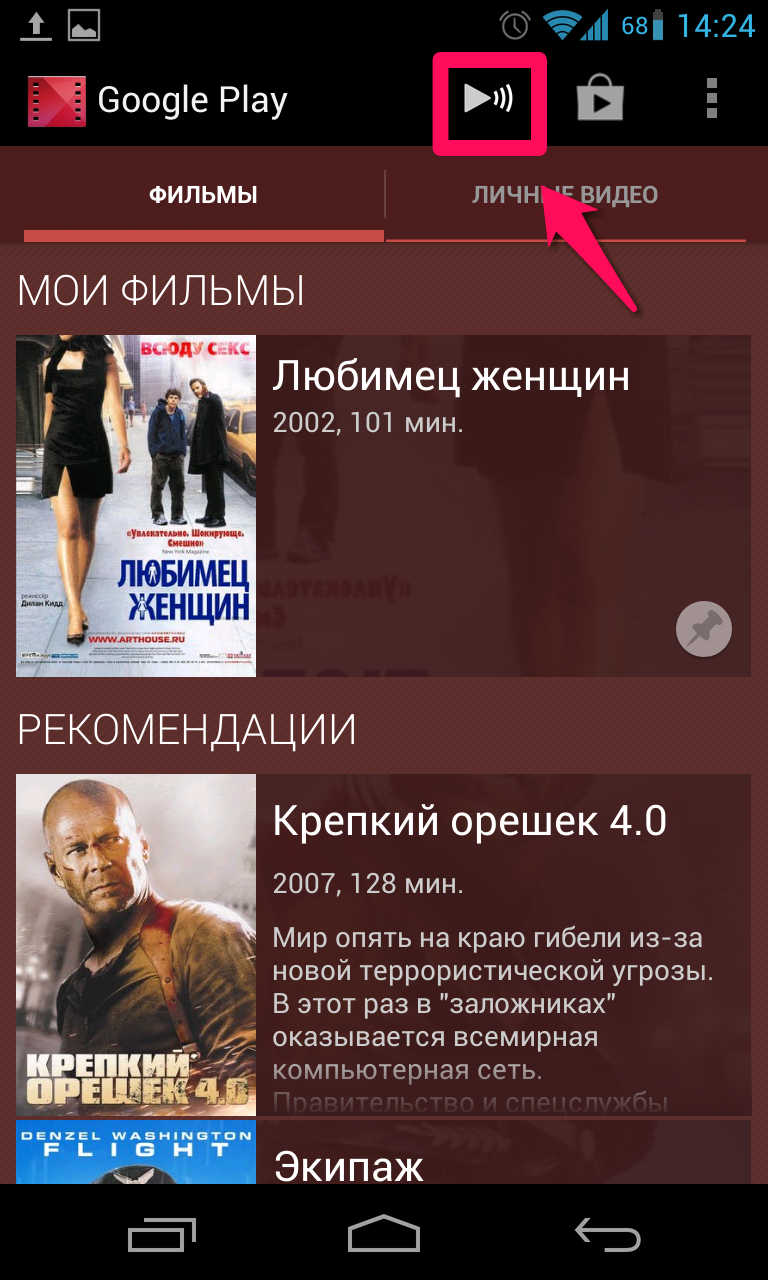Pin Любимец женщин for offline viewing
Image resolution: width=768 pixels, height=1280 pixels.
point(704,630)
